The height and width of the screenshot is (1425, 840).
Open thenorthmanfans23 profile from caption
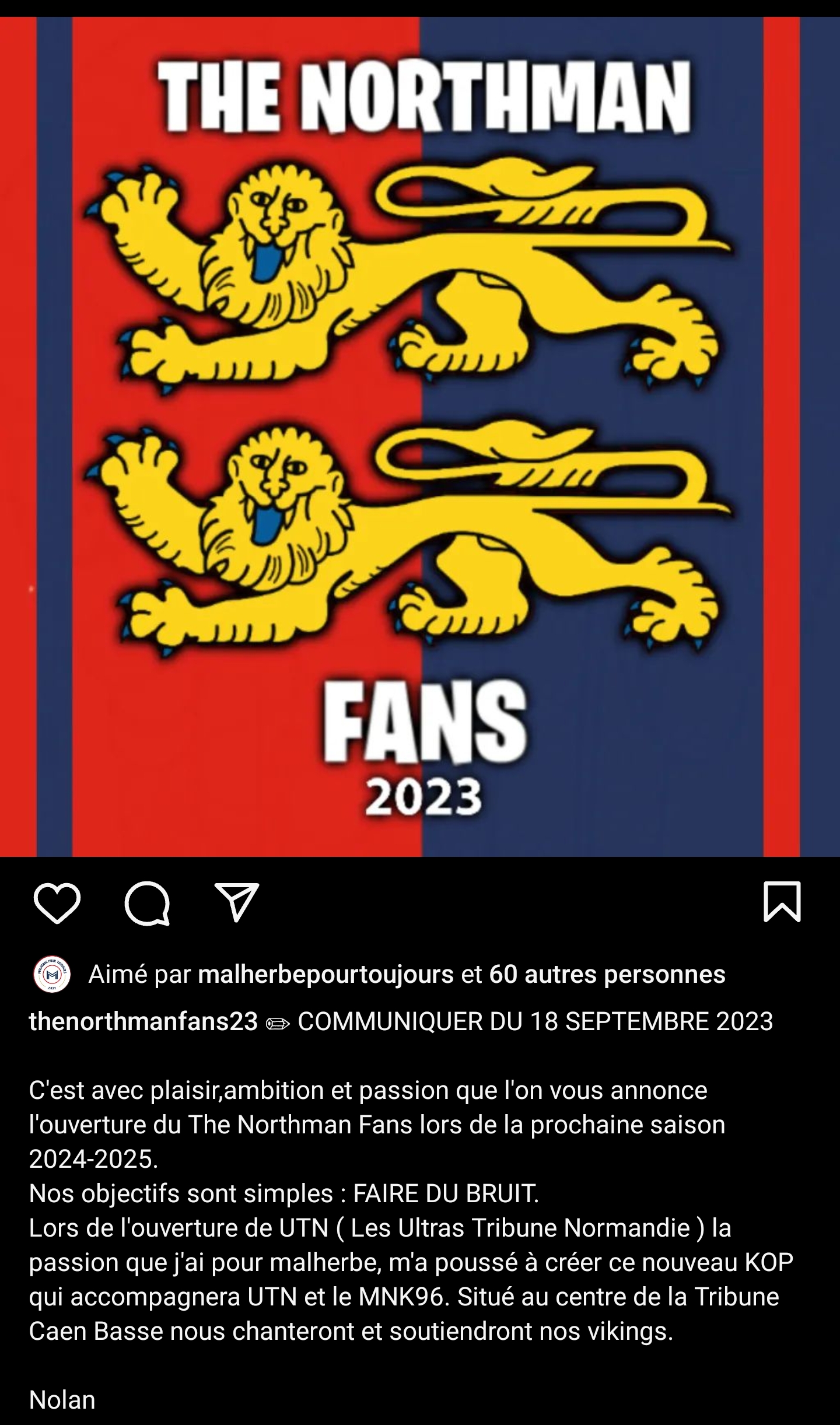coord(143,1021)
